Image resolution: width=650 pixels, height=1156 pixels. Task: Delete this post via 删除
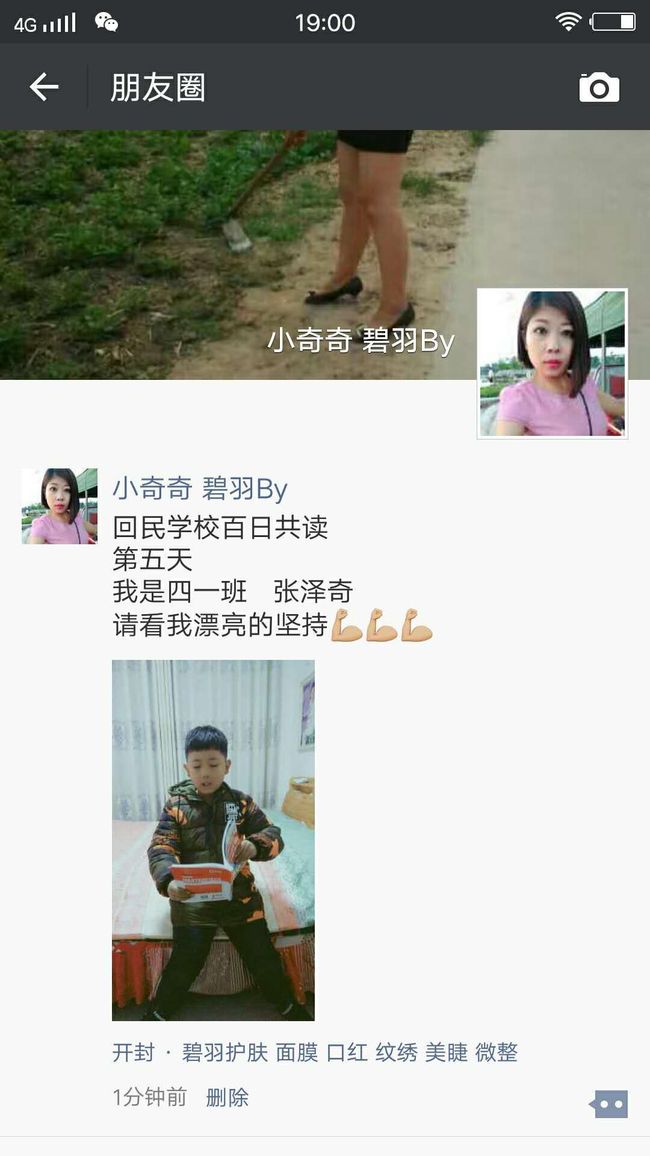click(227, 1097)
